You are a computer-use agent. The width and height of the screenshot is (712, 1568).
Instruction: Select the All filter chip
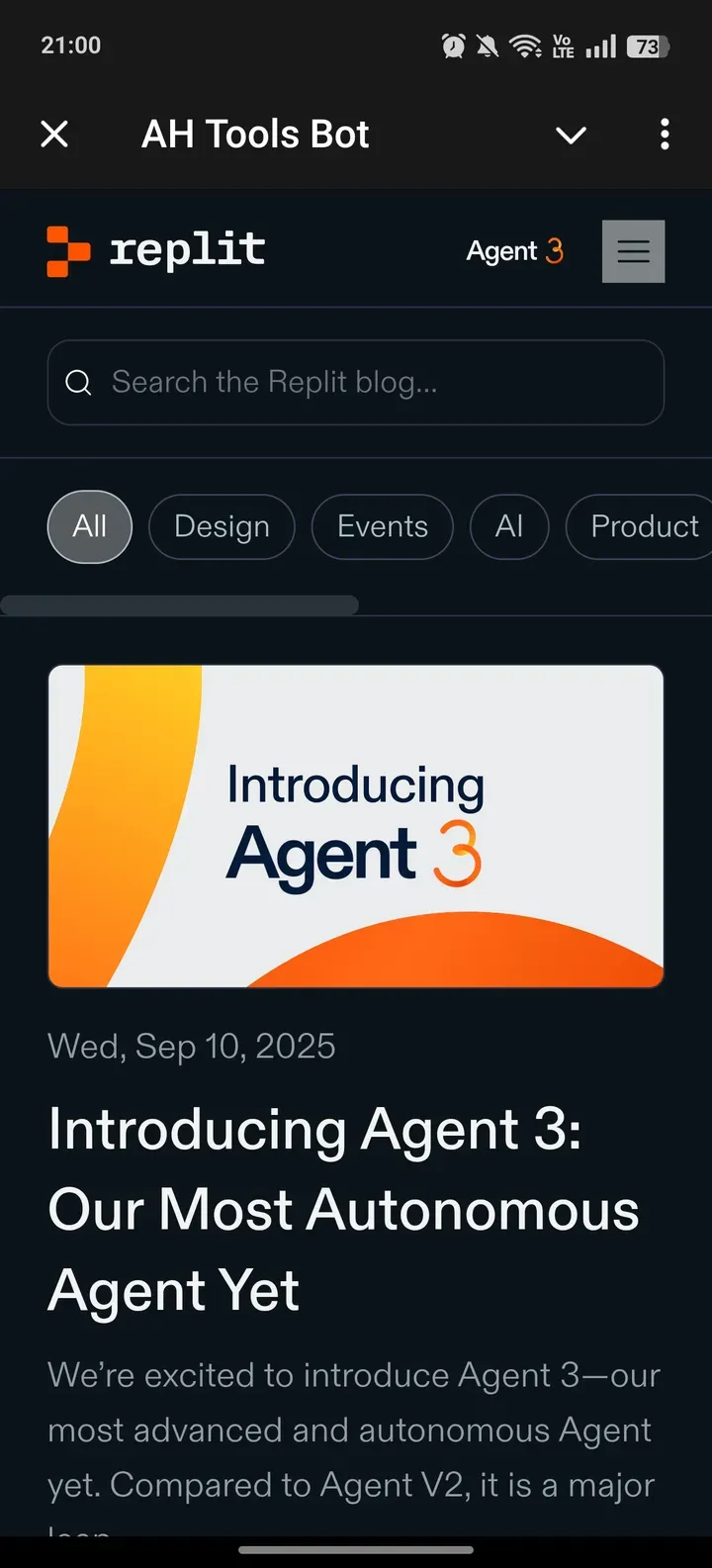coord(89,526)
